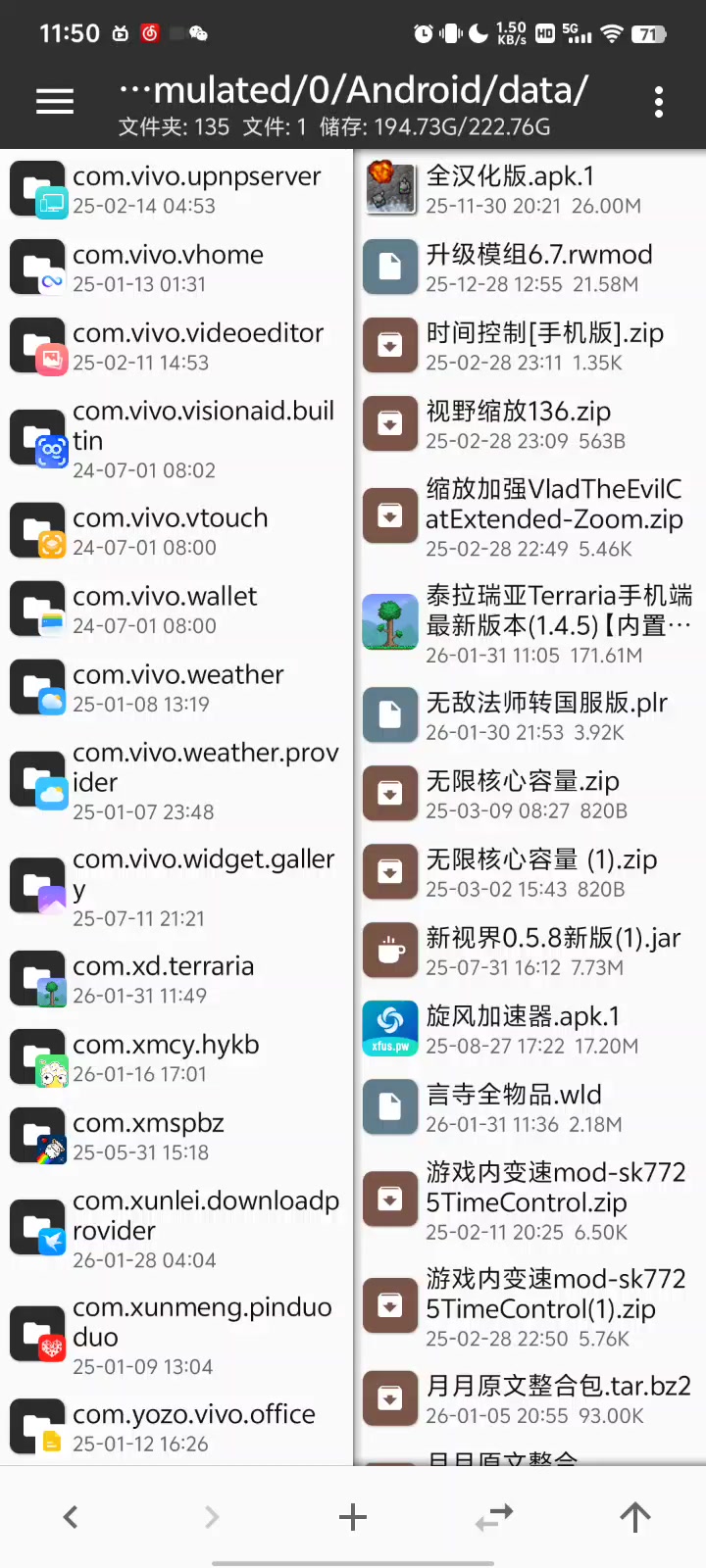Select the 全汉化版.apk.1 file
The width and height of the screenshot is (706, 1568).
click(529, 189)
